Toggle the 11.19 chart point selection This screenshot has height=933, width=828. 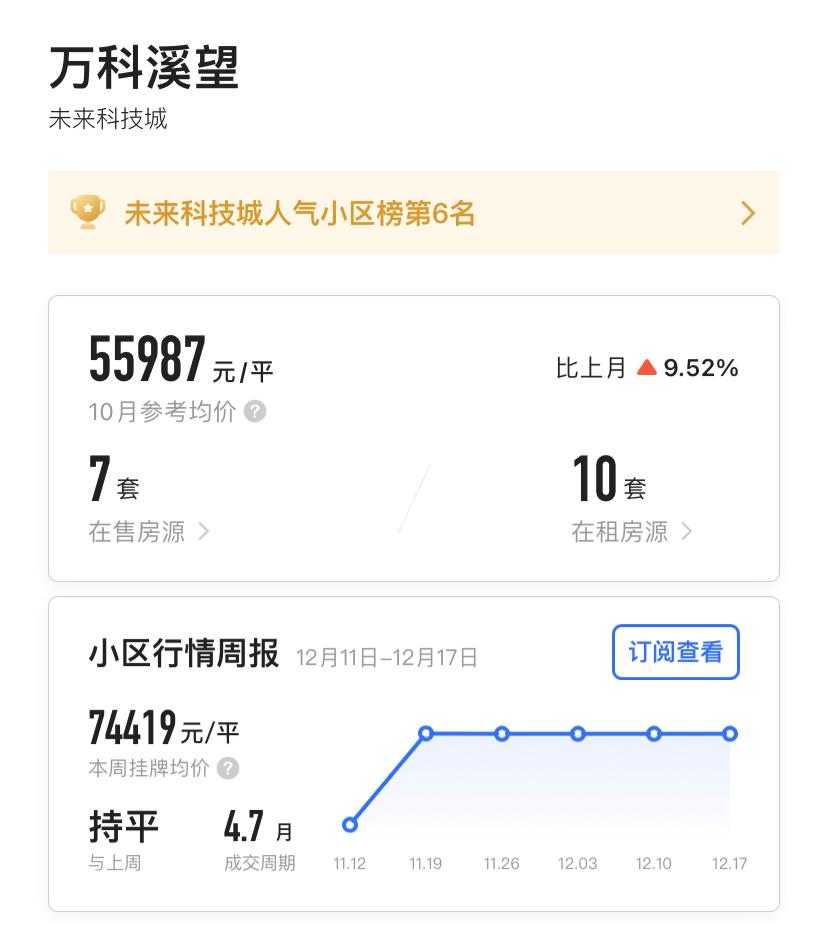426,733
